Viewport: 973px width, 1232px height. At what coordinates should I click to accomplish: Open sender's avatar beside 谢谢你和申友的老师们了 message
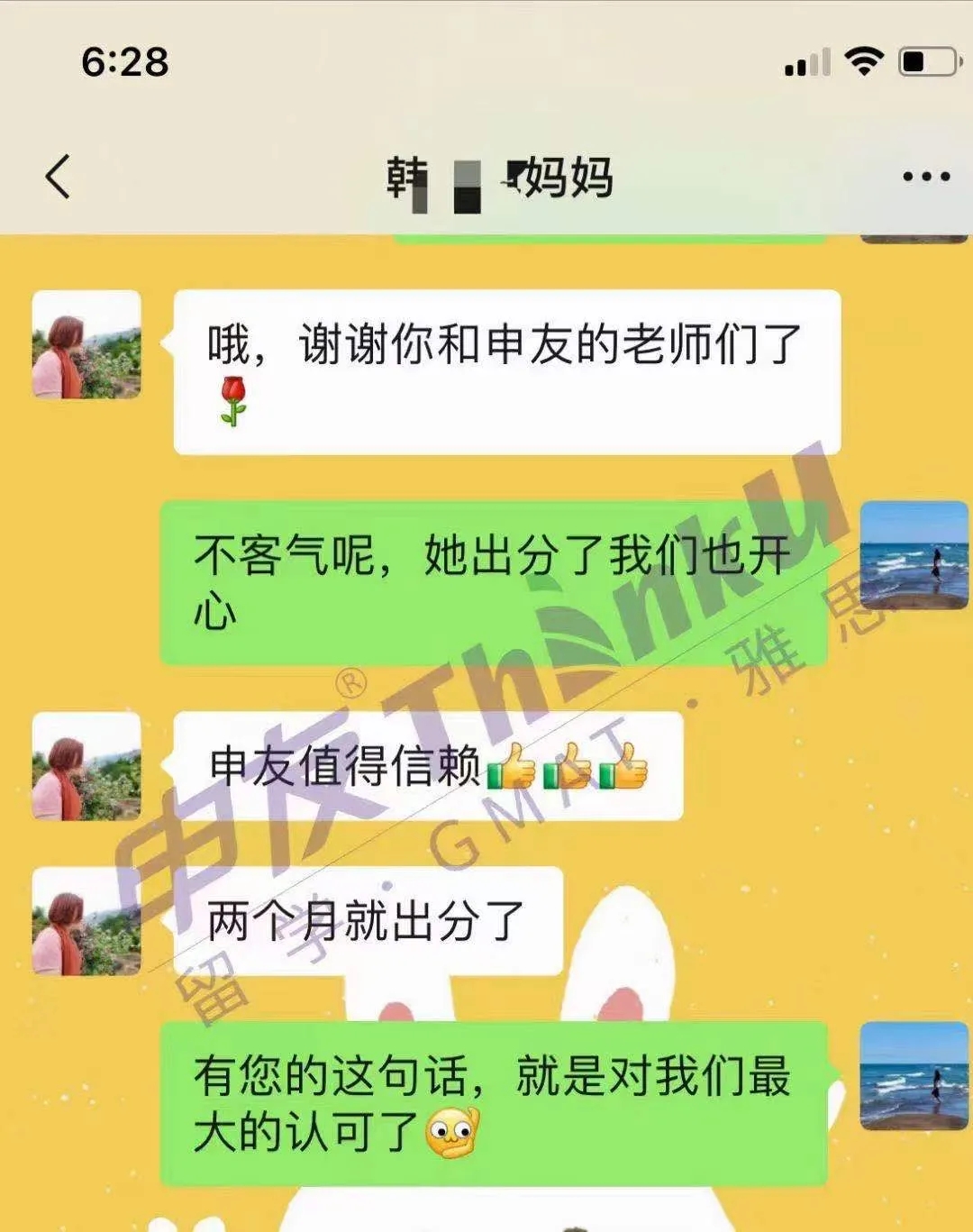[86, 344]
